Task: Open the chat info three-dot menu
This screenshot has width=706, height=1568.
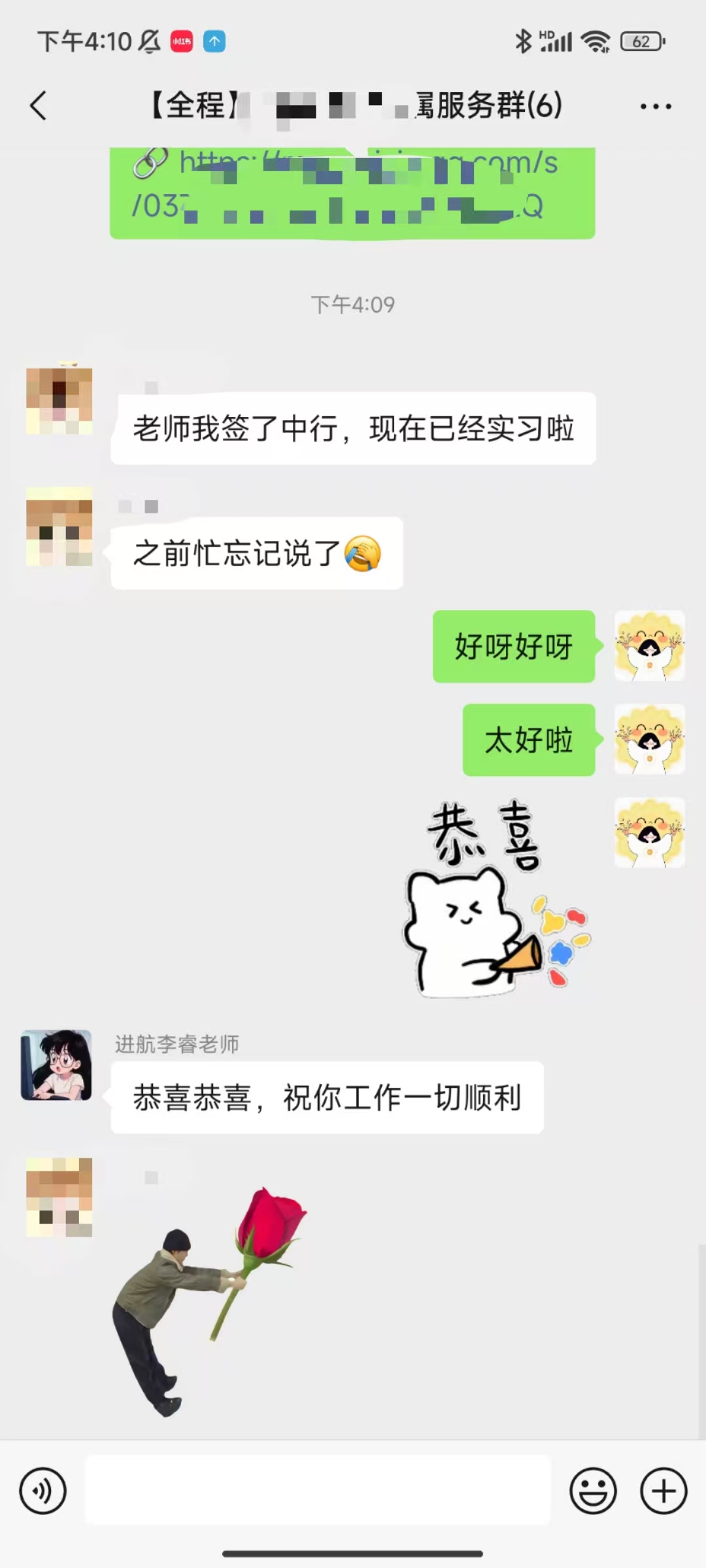Action: pos(655,106)
